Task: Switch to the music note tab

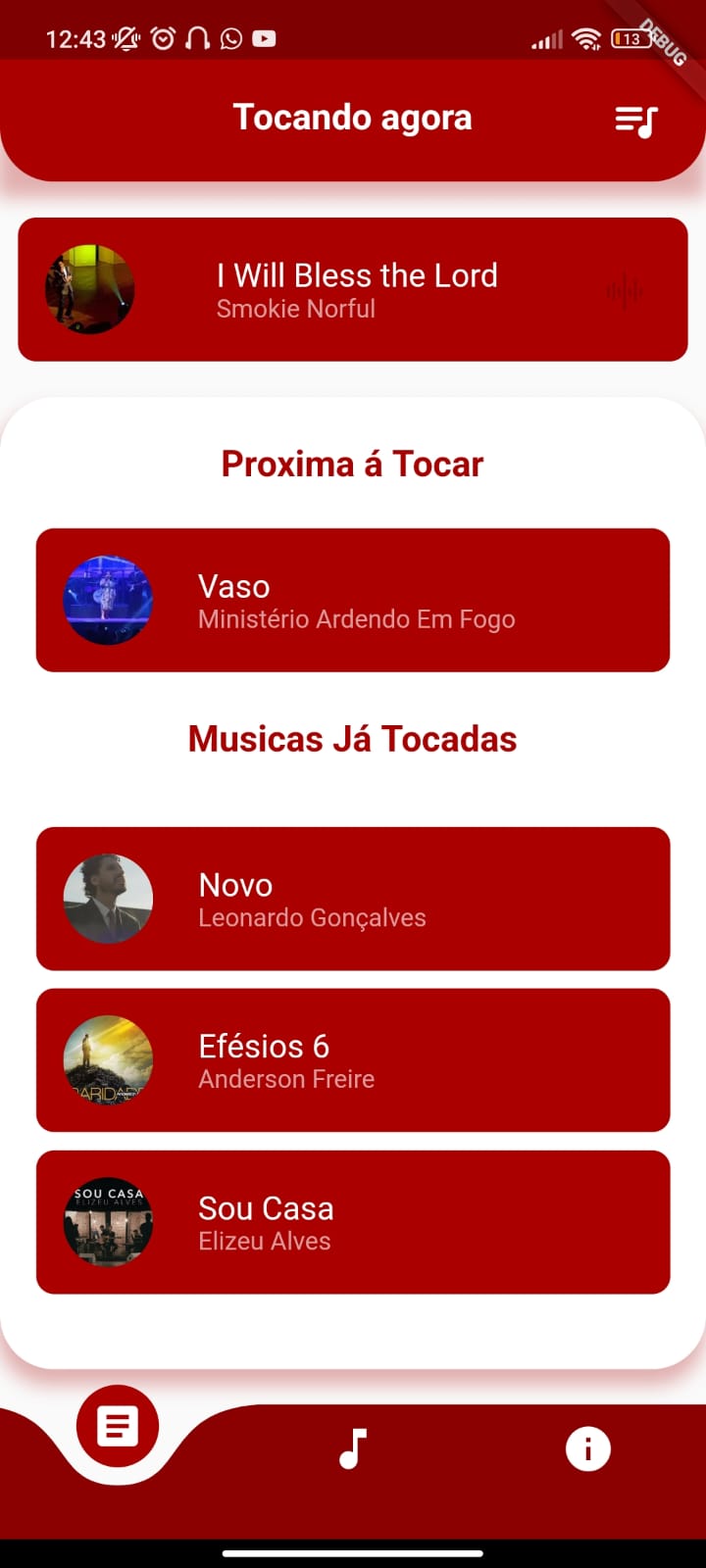Action: coord(353,1448)
